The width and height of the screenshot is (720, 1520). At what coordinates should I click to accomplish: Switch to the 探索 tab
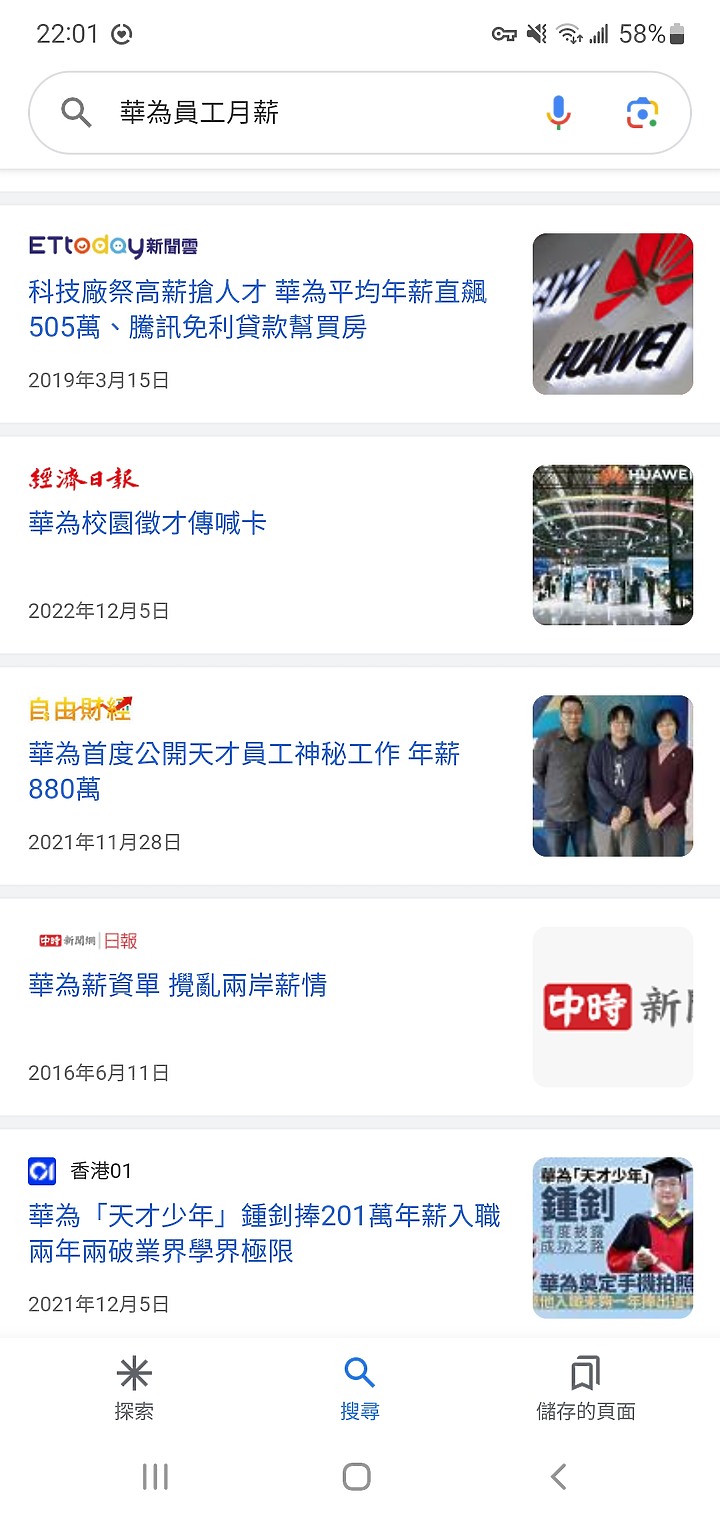click(134, 1389)
